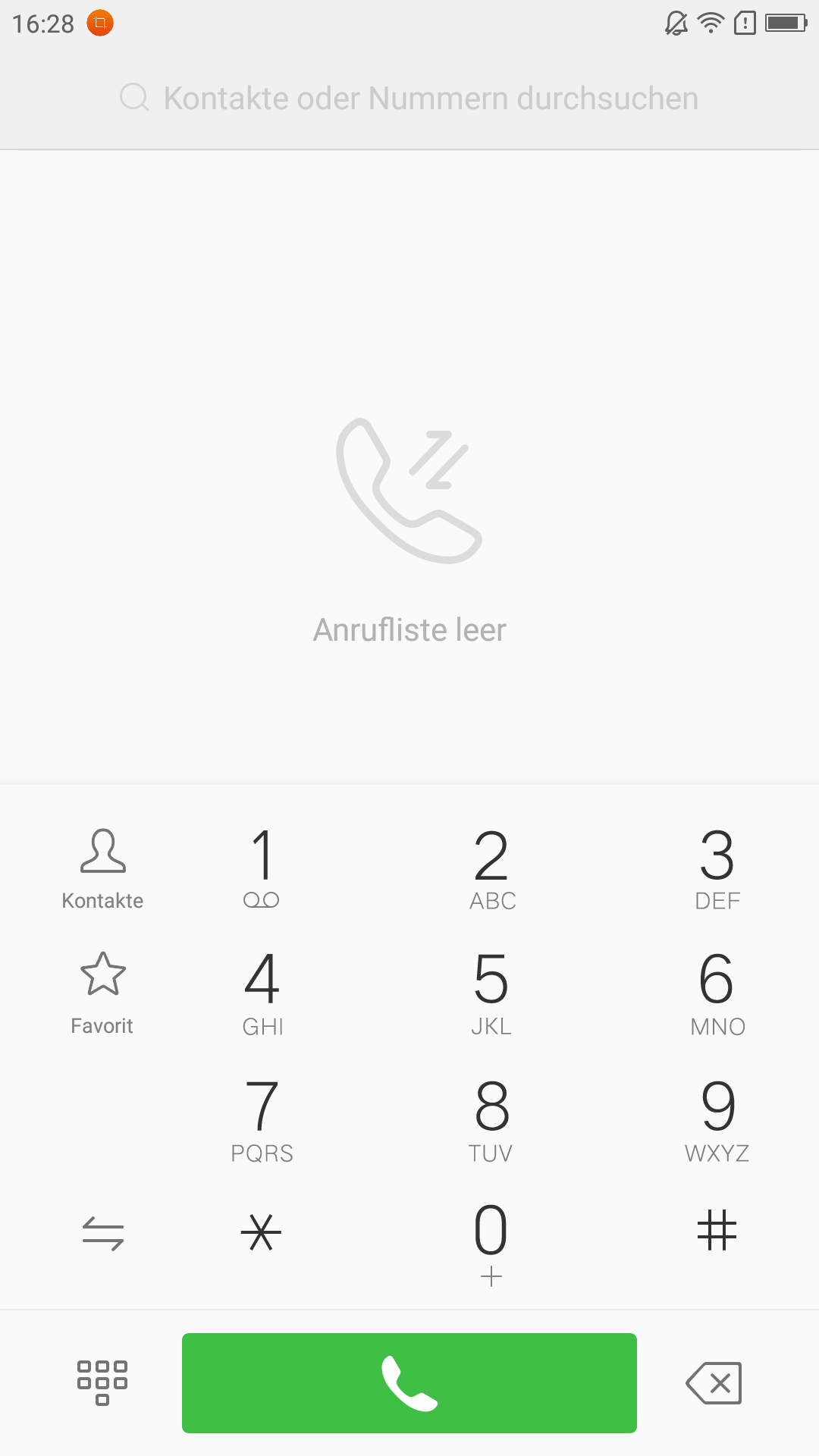This screenshot has height=1456, width=819.
Task: Open the contacts or numbers search field
Action: (409, 98)
